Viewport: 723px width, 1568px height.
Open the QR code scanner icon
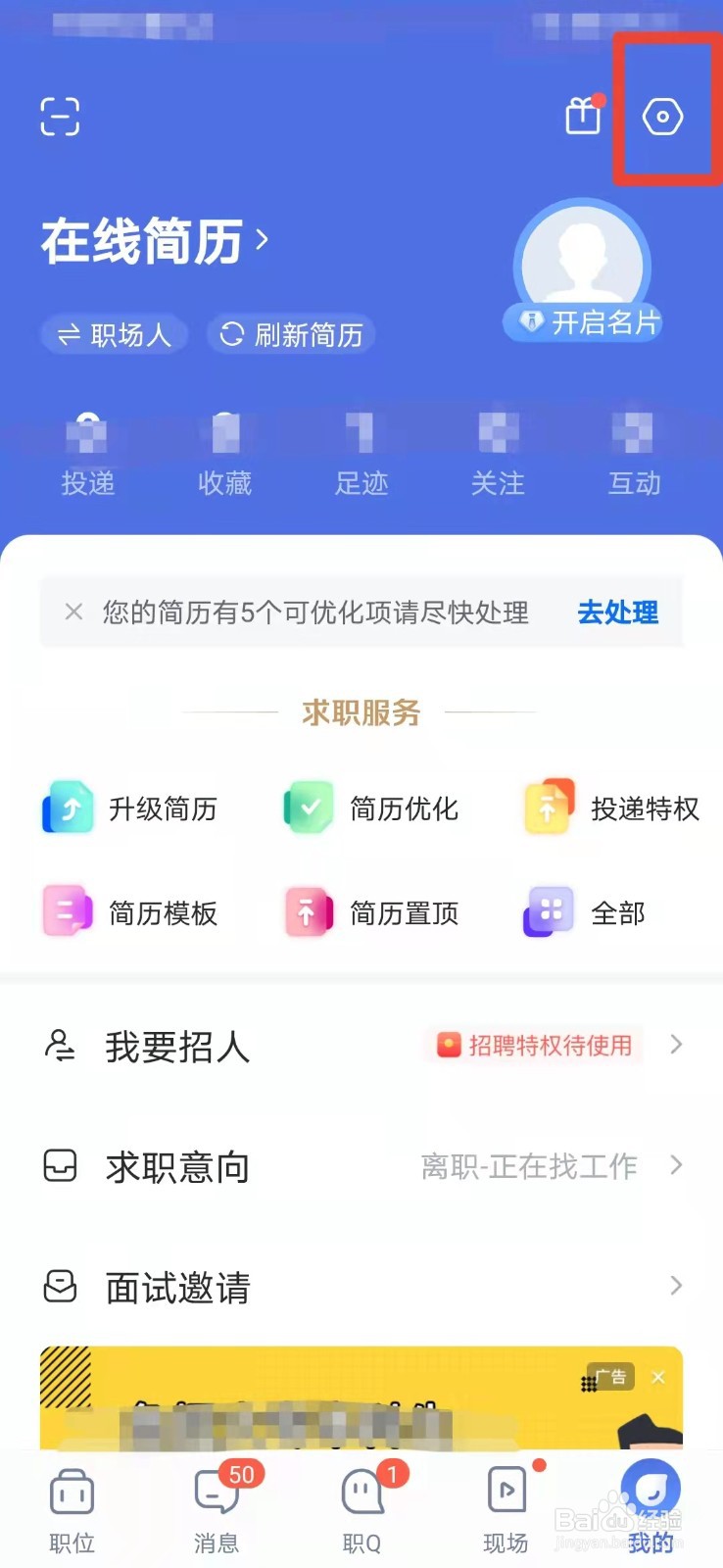(x=60, y=116)
